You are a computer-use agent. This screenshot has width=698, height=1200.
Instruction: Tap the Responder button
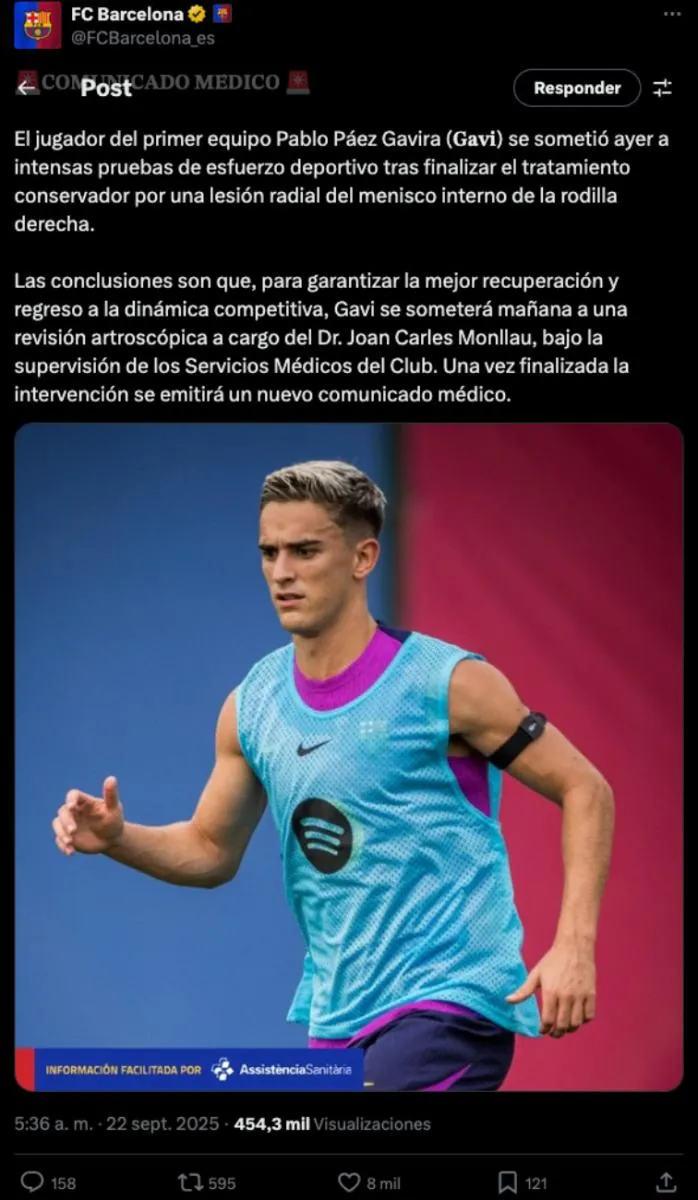coord(577,88)
